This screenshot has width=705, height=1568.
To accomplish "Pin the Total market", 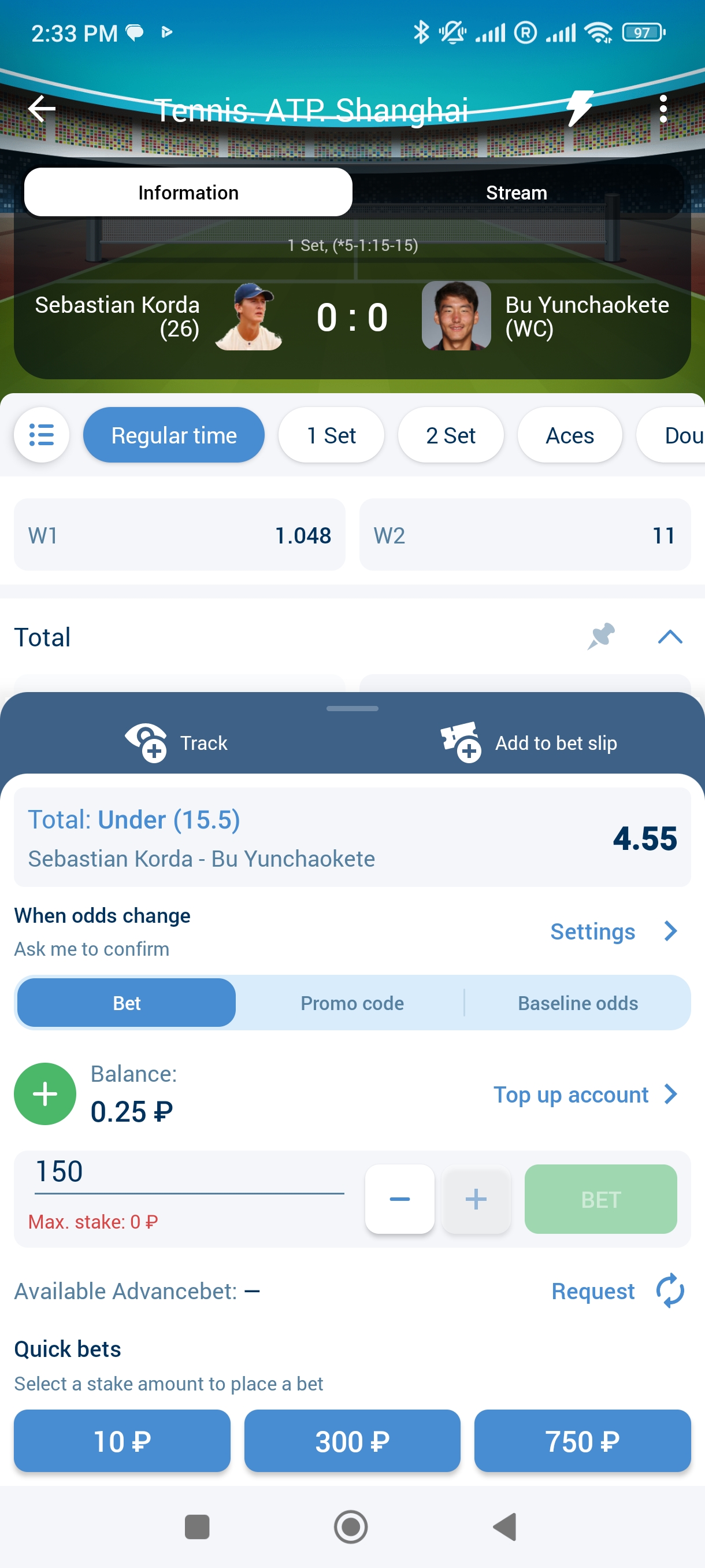I will 600,637.
